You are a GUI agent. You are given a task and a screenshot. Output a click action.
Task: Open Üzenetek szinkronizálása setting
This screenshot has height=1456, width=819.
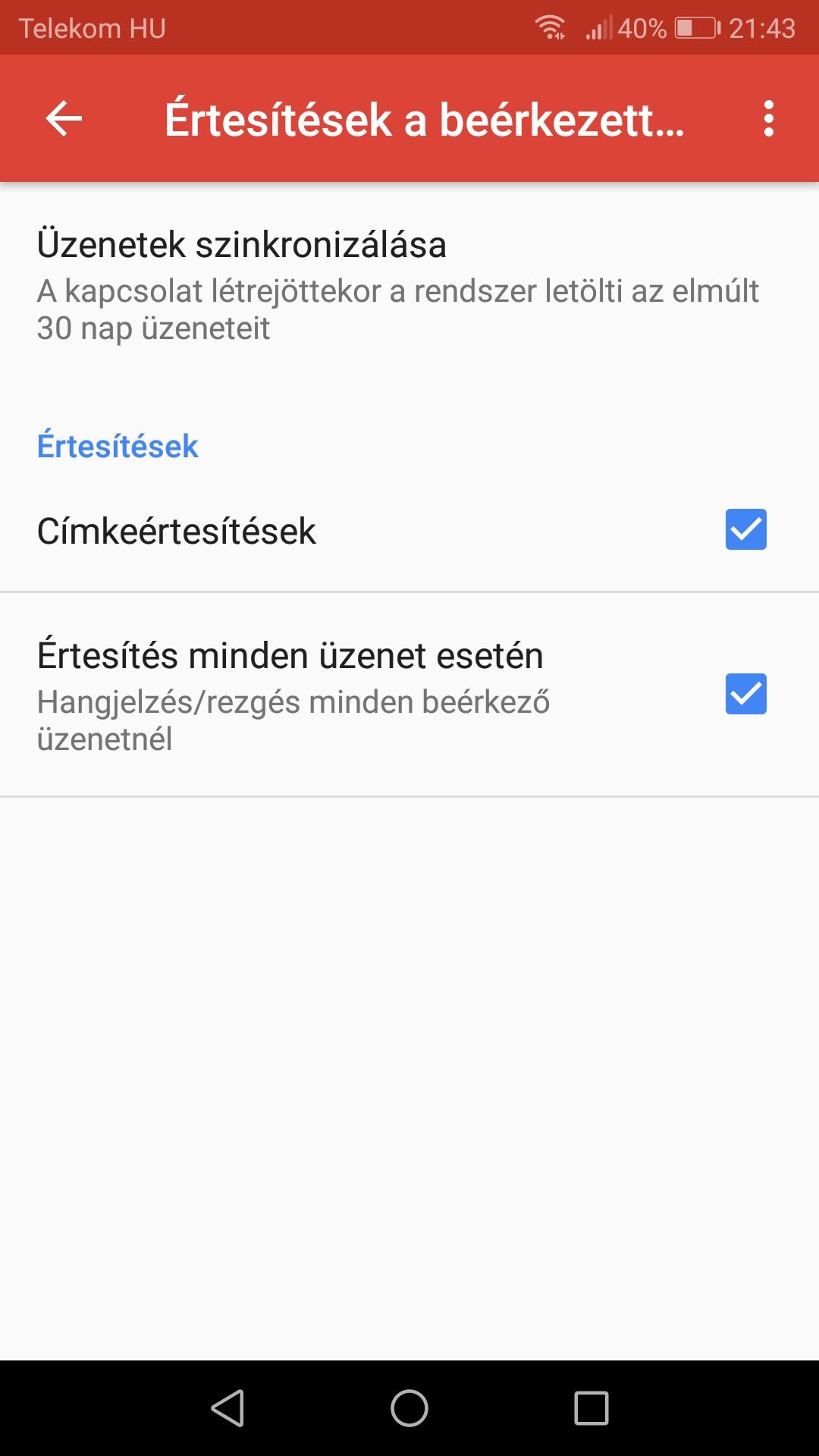(409, 285)
